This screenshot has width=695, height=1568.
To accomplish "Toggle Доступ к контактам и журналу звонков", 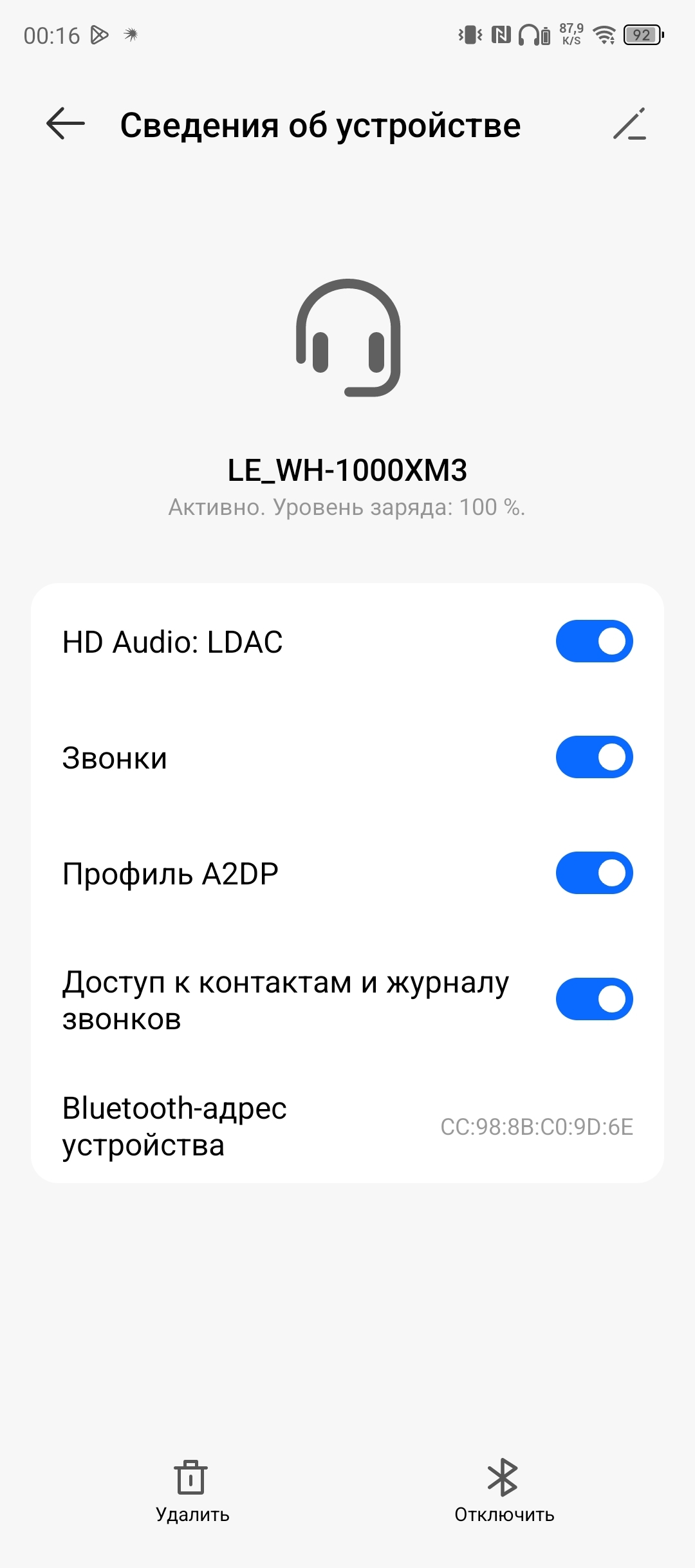I will (594, 999).
